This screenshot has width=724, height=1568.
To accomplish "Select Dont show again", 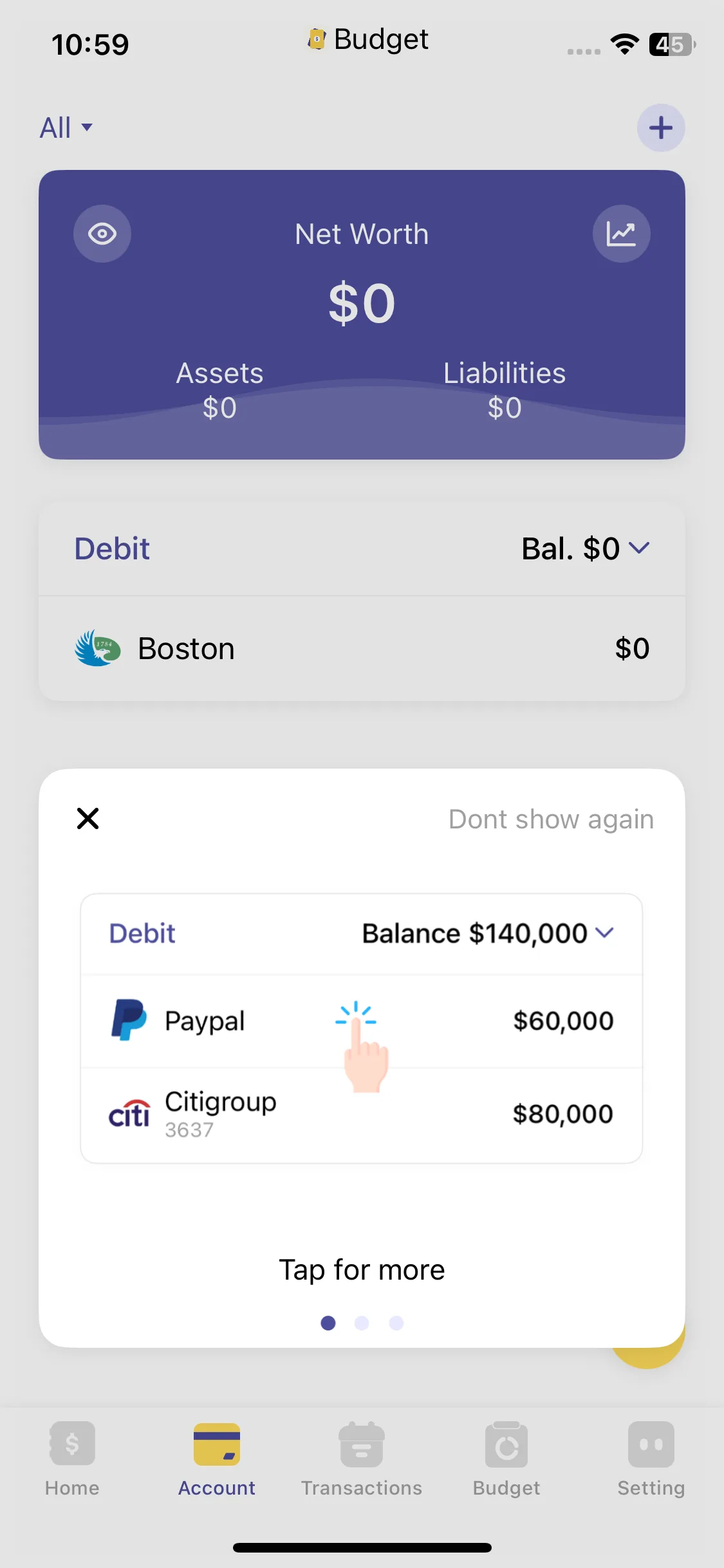I will point(551,819).
